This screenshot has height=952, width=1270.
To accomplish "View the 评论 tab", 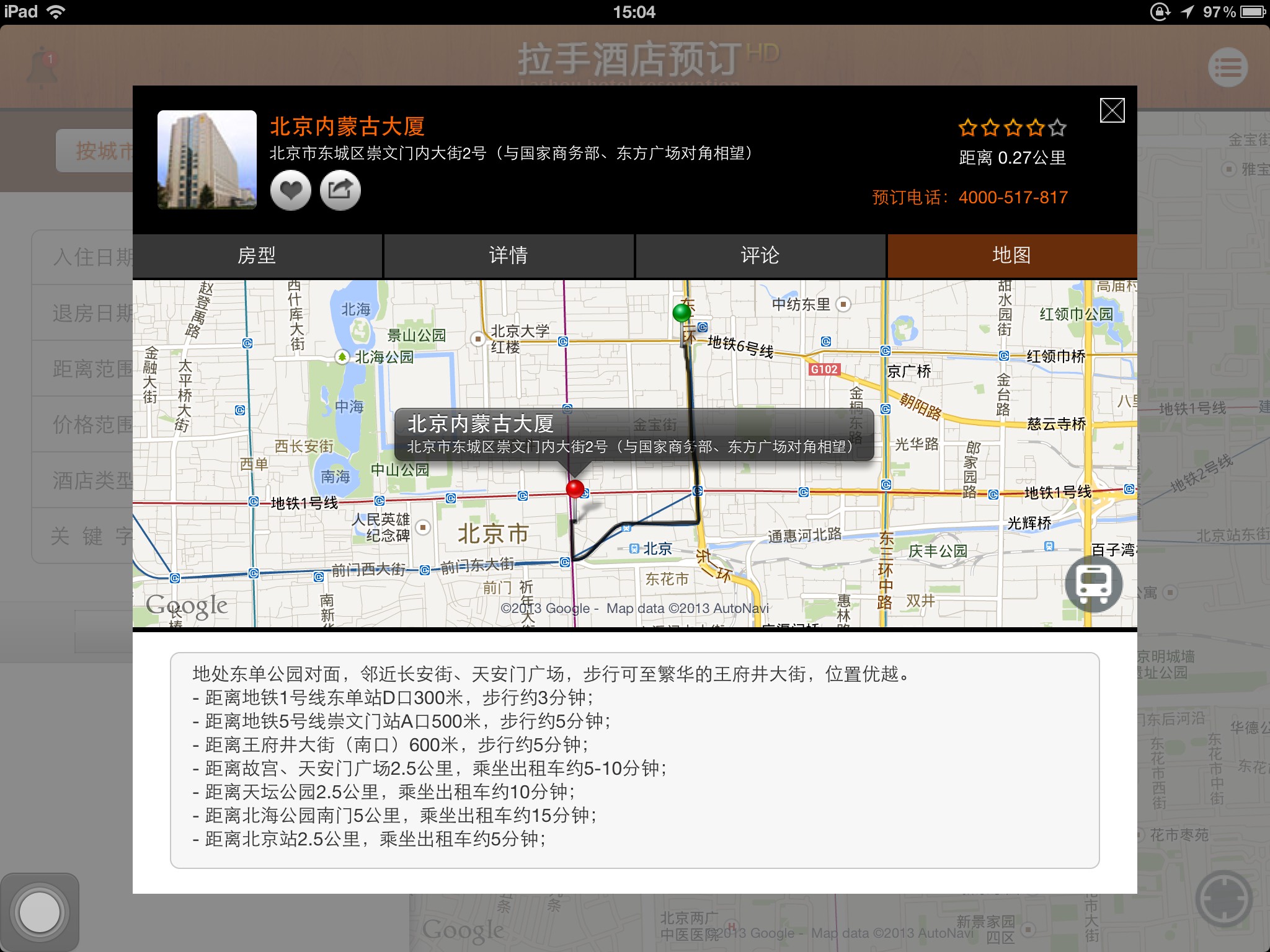I will point(760,255).
